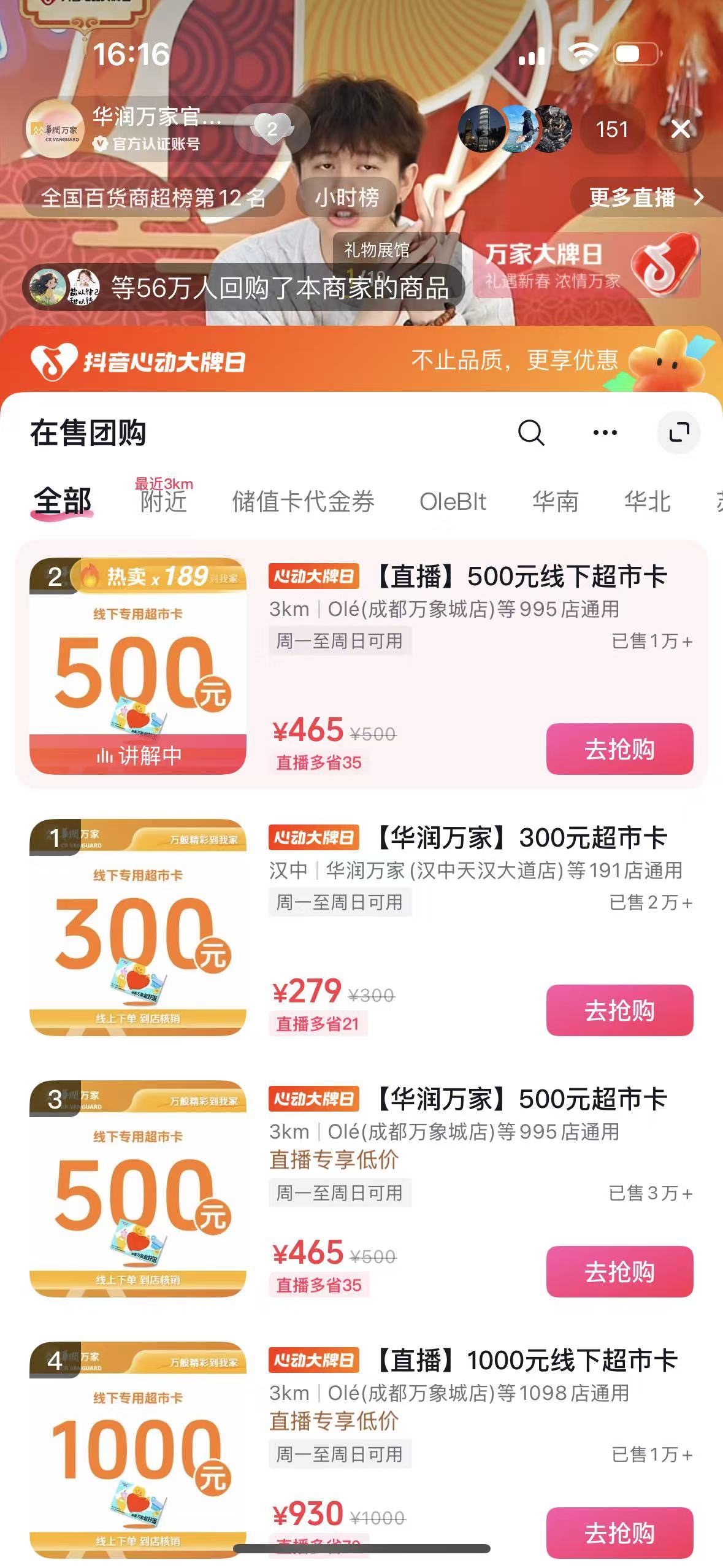Open the 小时榜 hourly ranking
Image resolution: width=723 pixels, height=1568 pixels.
[x=346, y=198]
